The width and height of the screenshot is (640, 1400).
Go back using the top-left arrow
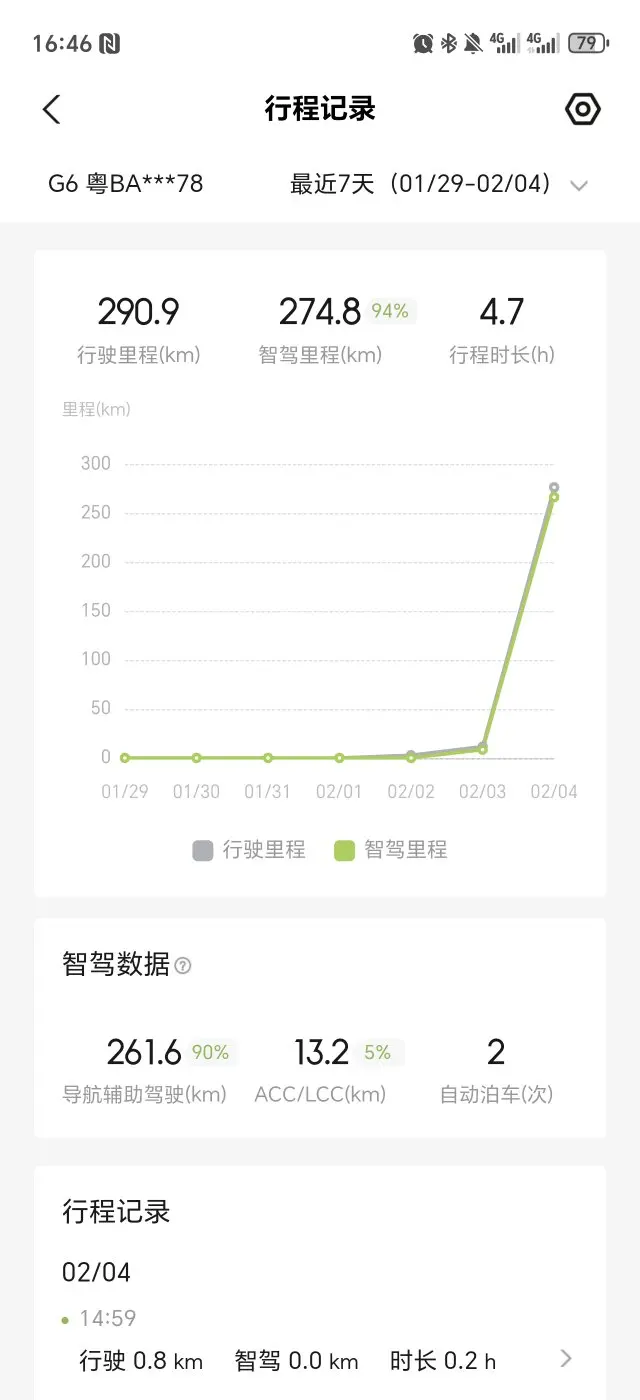click(x=52, y=109)
